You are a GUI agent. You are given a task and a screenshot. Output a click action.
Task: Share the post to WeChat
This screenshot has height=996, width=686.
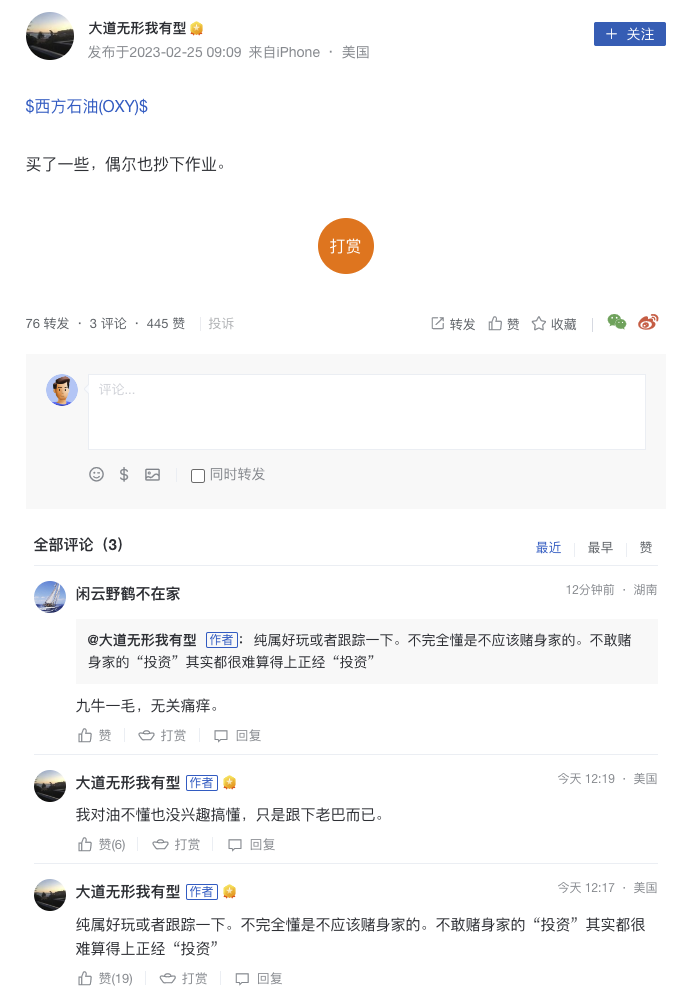(x=617, y=322)
